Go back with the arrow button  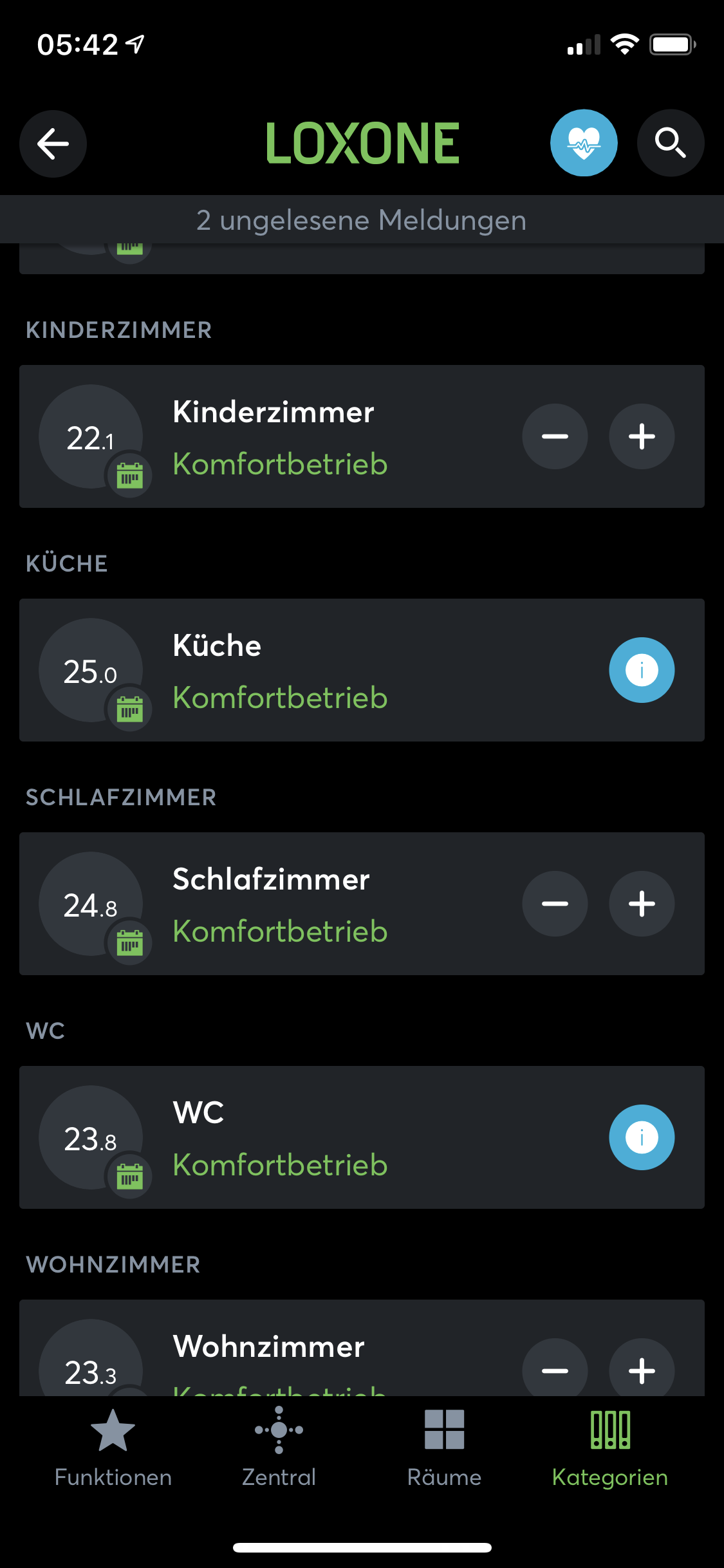53,143
